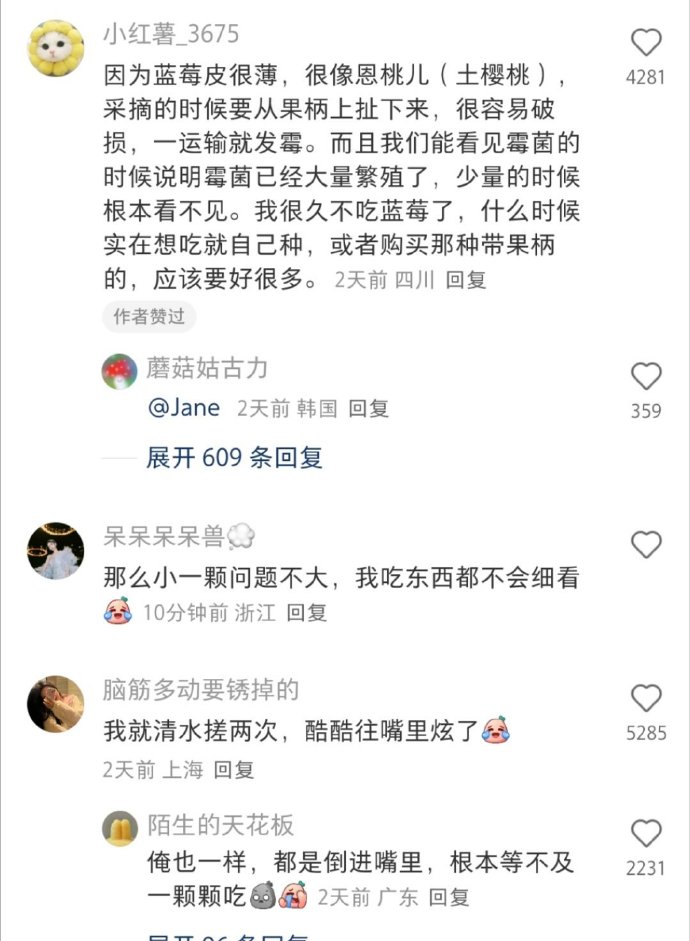Like 脑筋多动要锈掉的's comment

647,699
